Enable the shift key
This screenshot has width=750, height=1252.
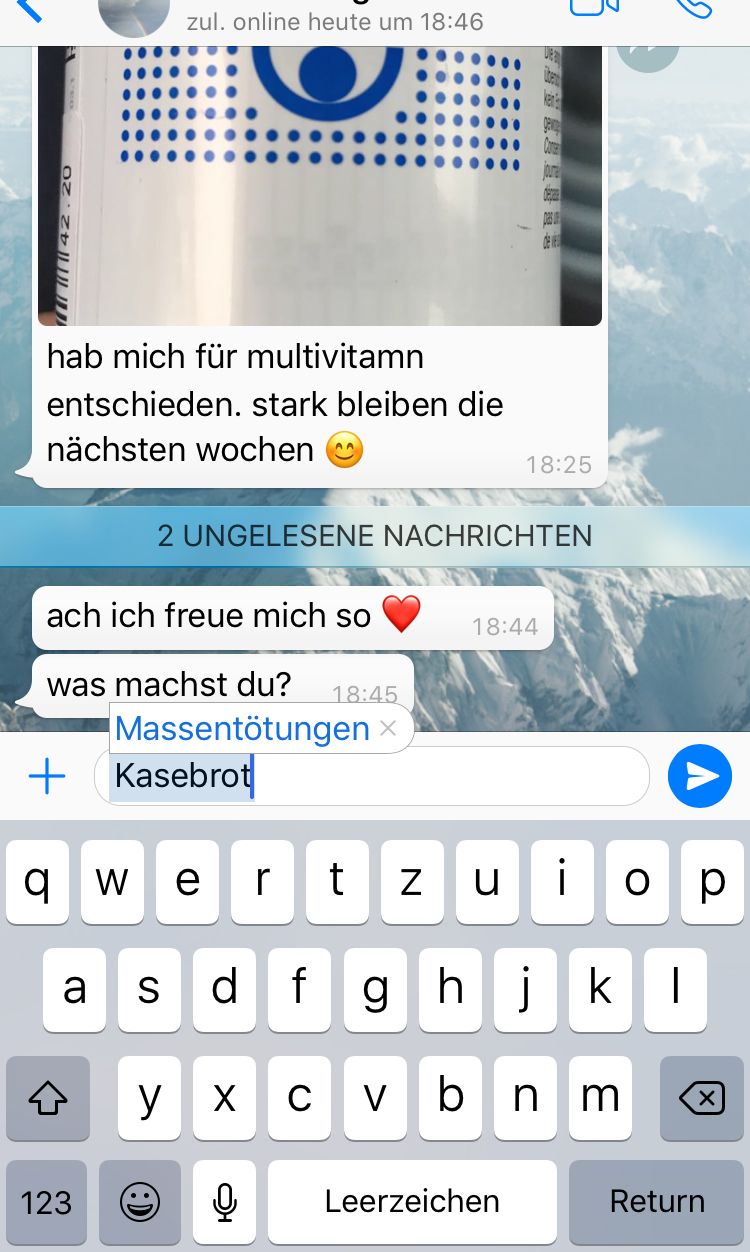tap(47, 1098)
